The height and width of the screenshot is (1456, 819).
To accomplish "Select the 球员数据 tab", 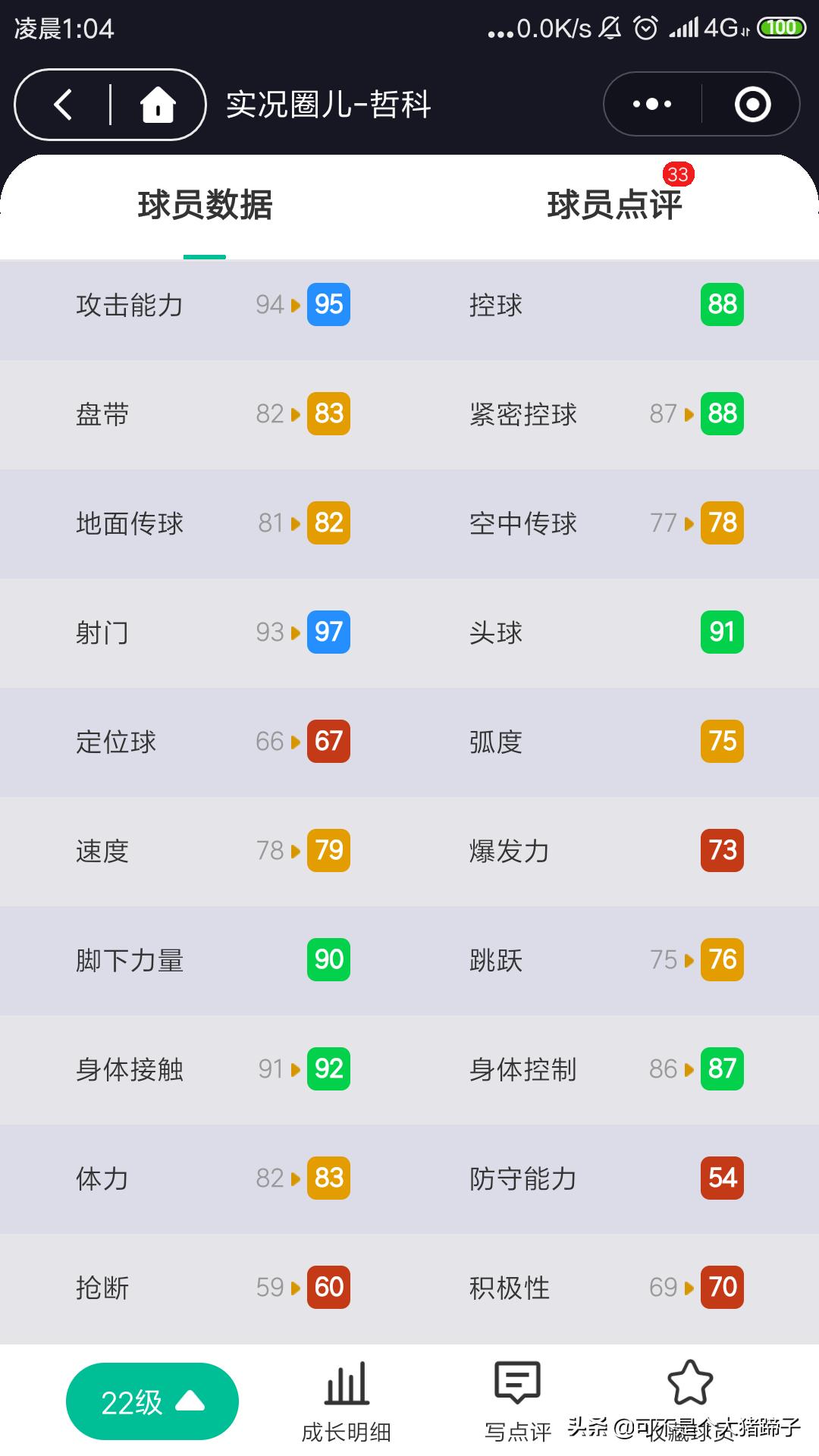I will click(205, 205).
